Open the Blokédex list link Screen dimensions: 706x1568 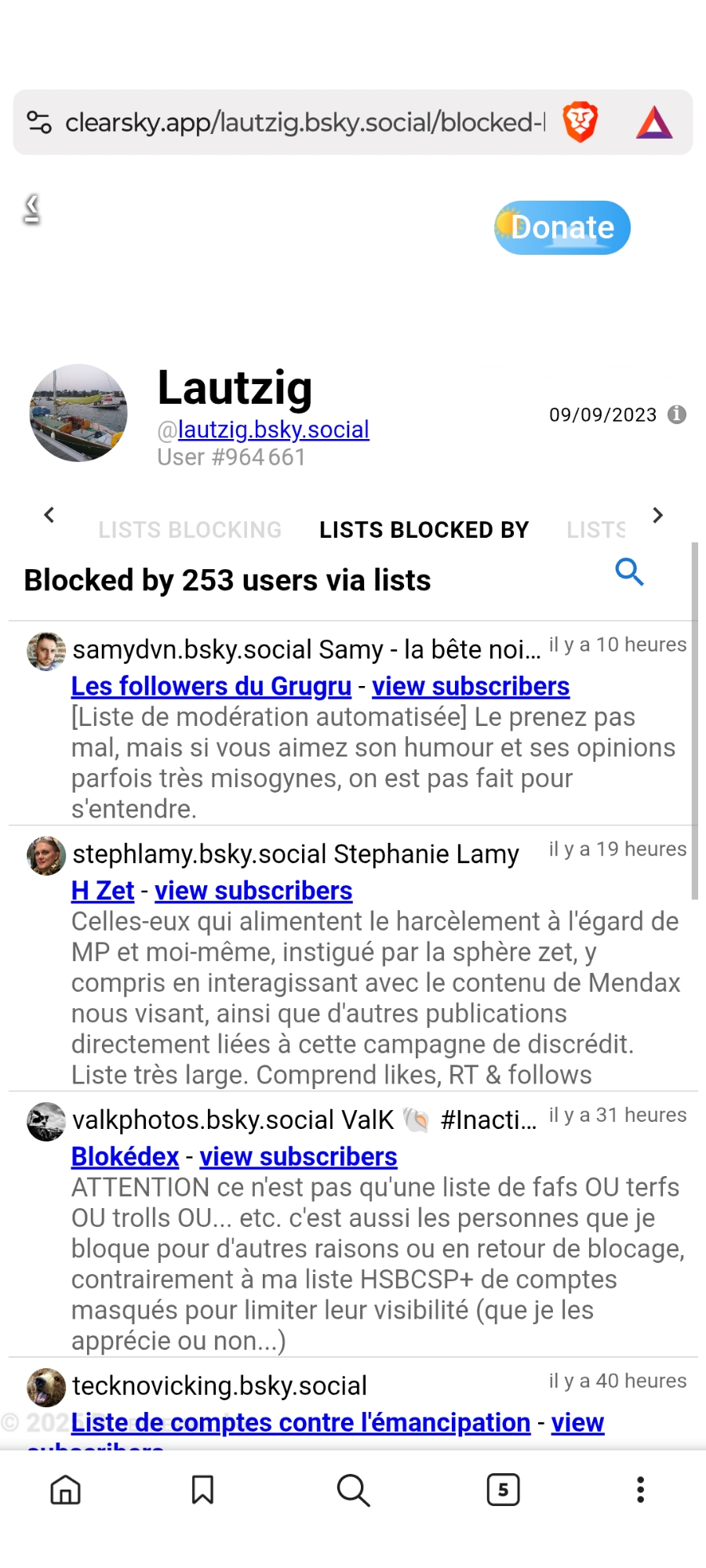click(x=126, y=1156)
